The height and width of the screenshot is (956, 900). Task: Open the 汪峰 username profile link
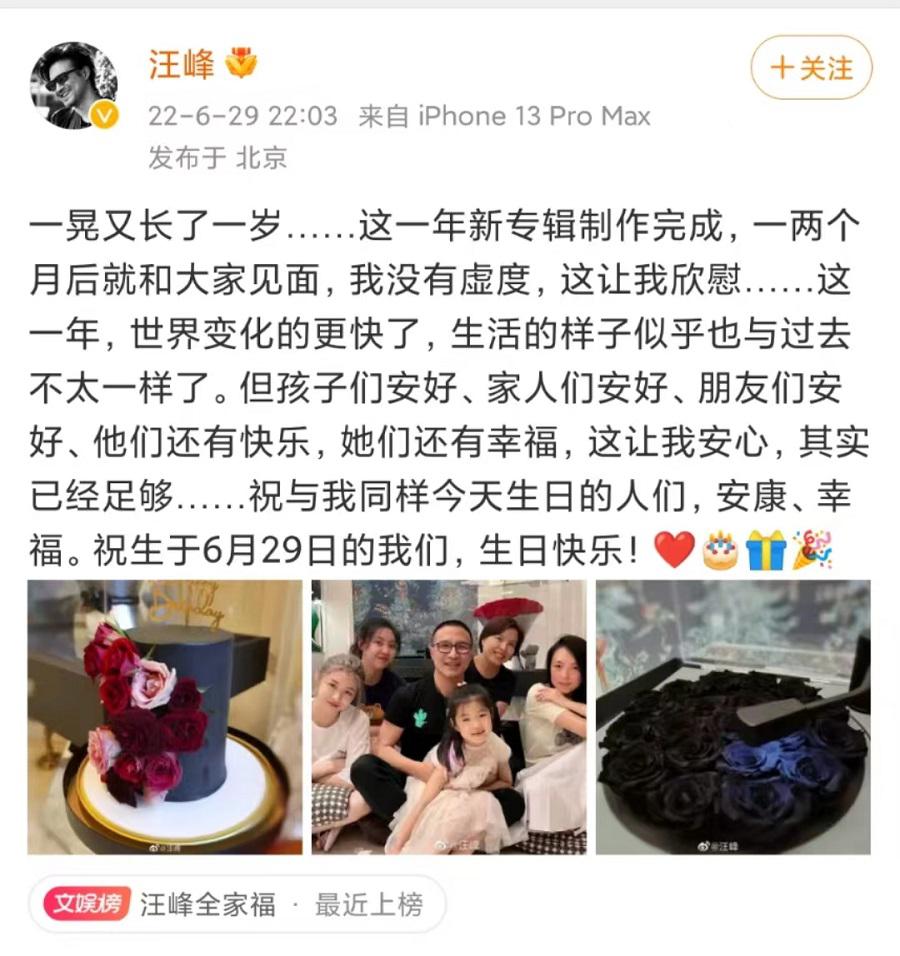pyautogui.click(x=182, y=65)
